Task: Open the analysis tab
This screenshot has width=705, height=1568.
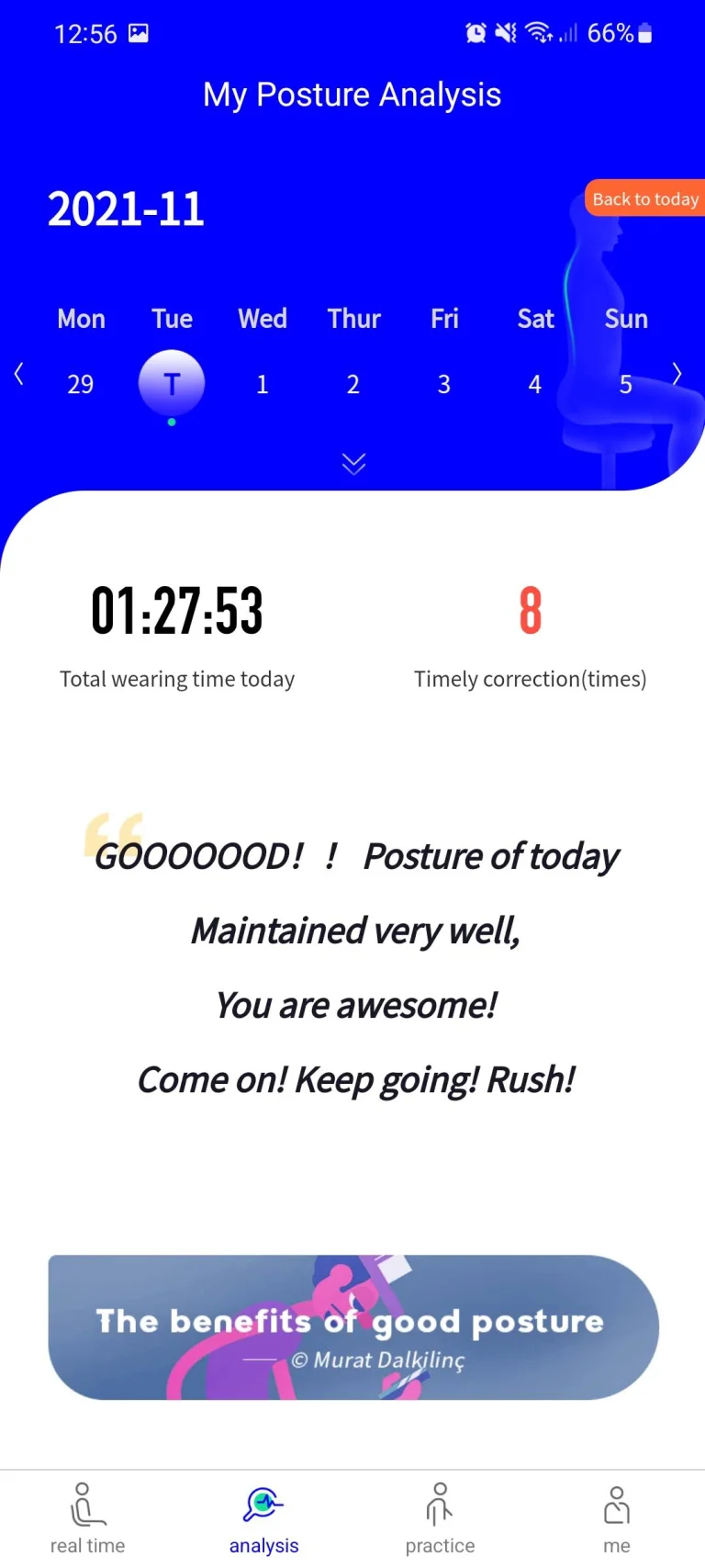Action: point(264,1519)
